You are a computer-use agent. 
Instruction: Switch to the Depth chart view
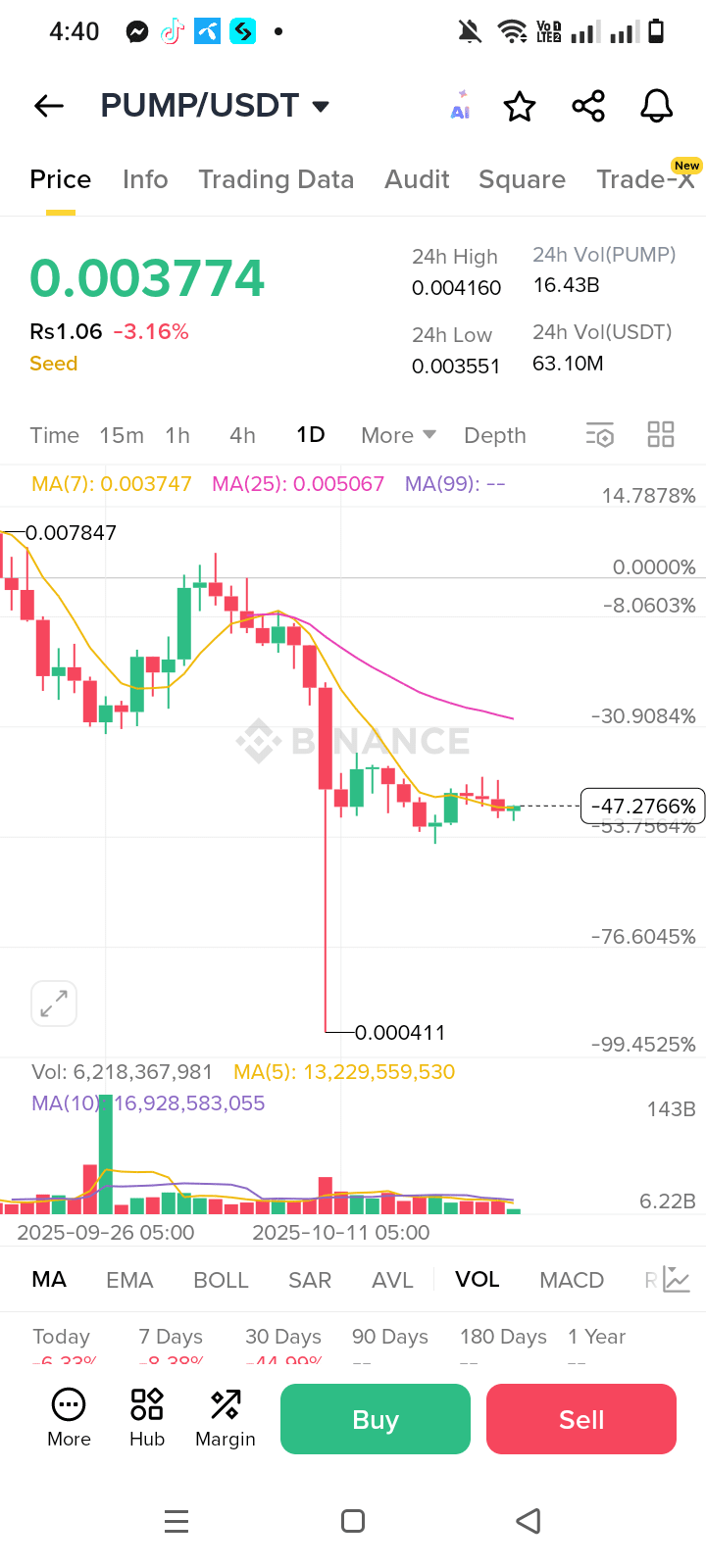[x=495, y=435]
